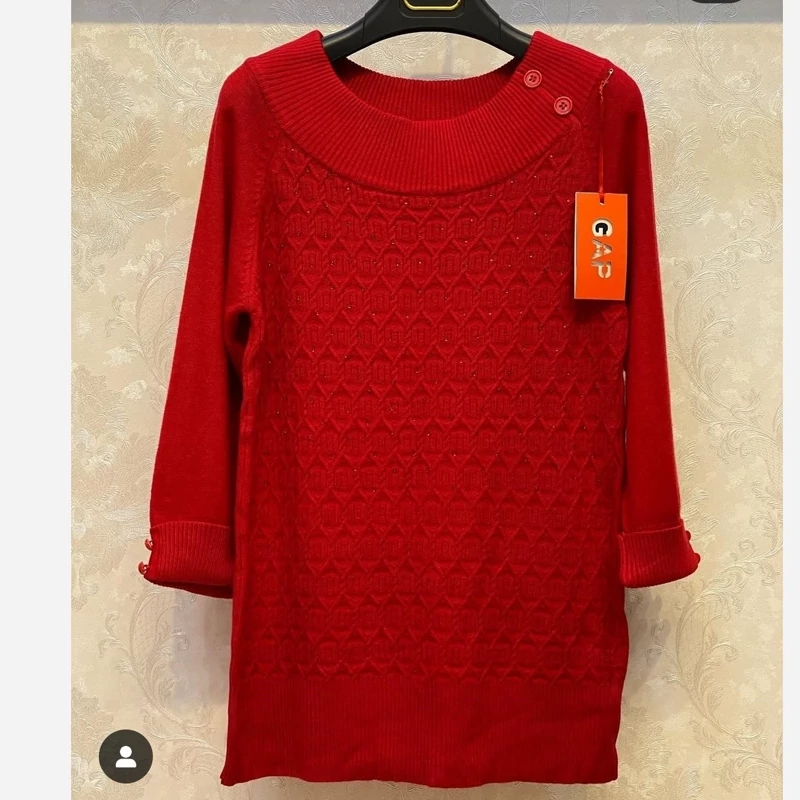Show accounts tagged in the sweater photo

click(x=126, y=756)
